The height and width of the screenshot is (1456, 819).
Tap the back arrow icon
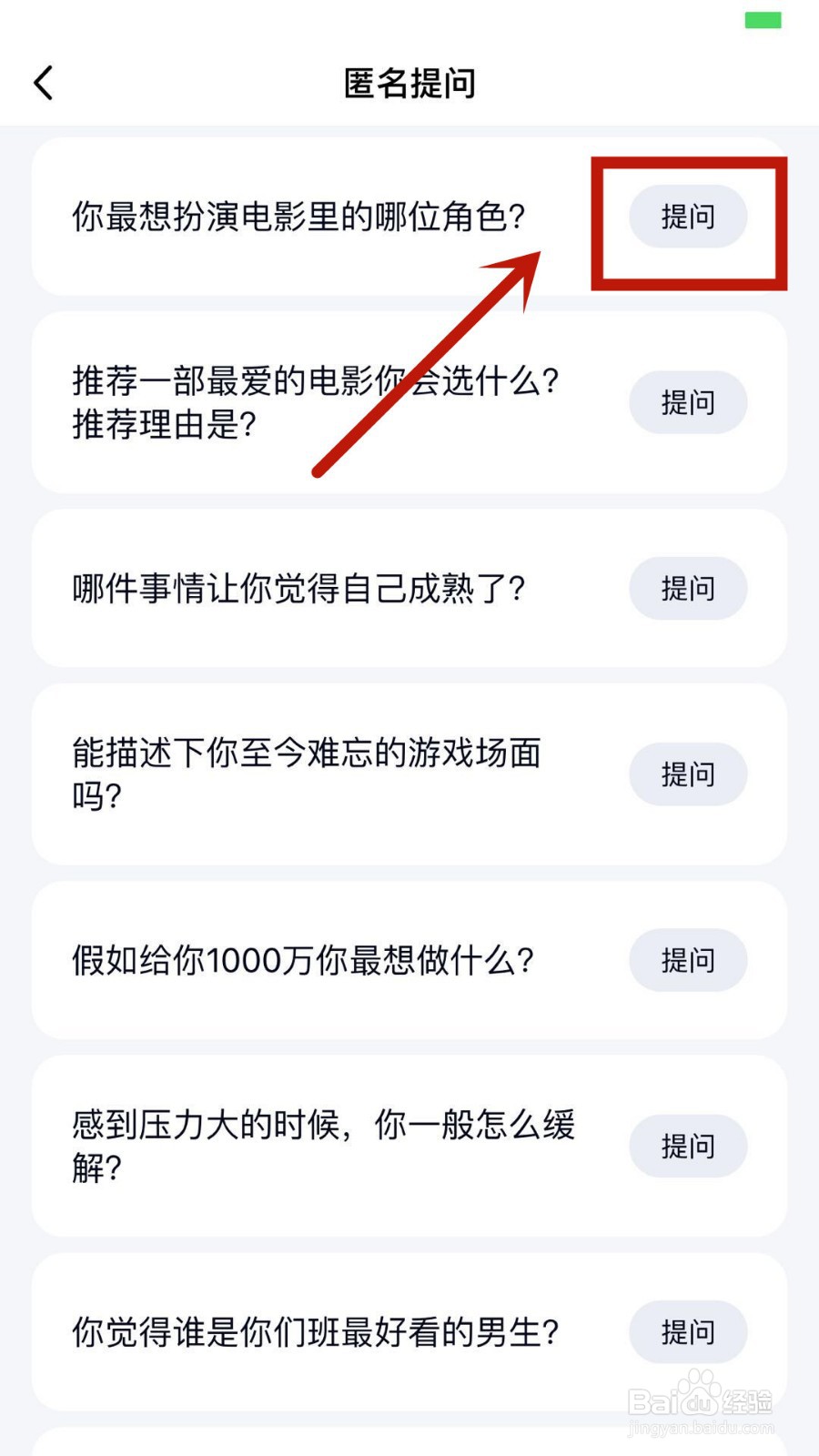click(x=42, y=82)
